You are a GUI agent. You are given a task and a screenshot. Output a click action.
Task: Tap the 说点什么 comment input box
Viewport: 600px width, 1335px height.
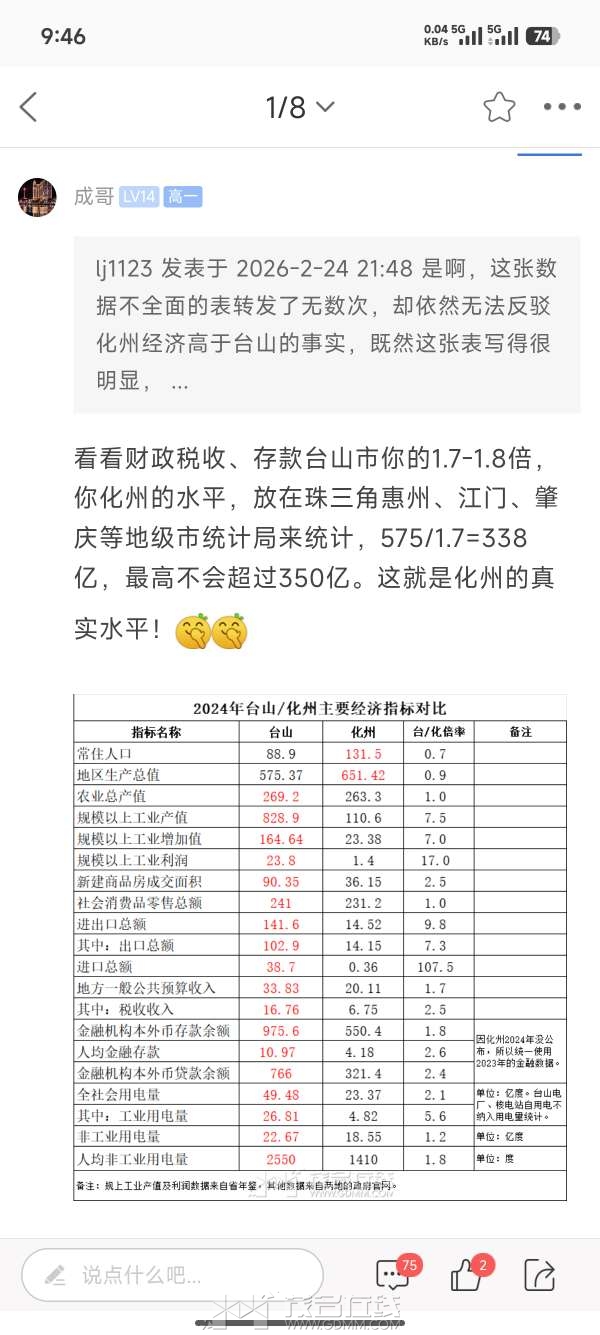click(172, 1275)
